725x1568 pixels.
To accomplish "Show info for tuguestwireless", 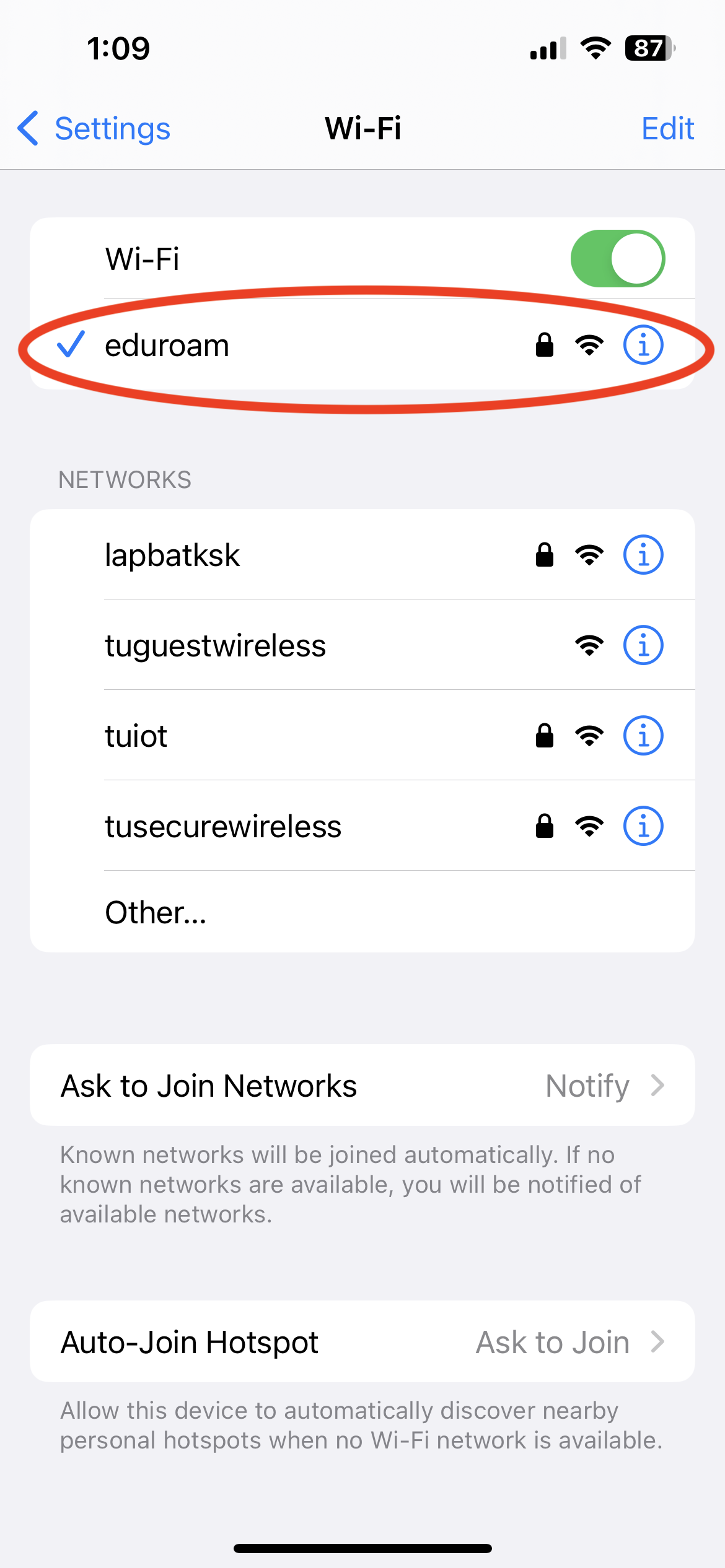I will 643,645.
